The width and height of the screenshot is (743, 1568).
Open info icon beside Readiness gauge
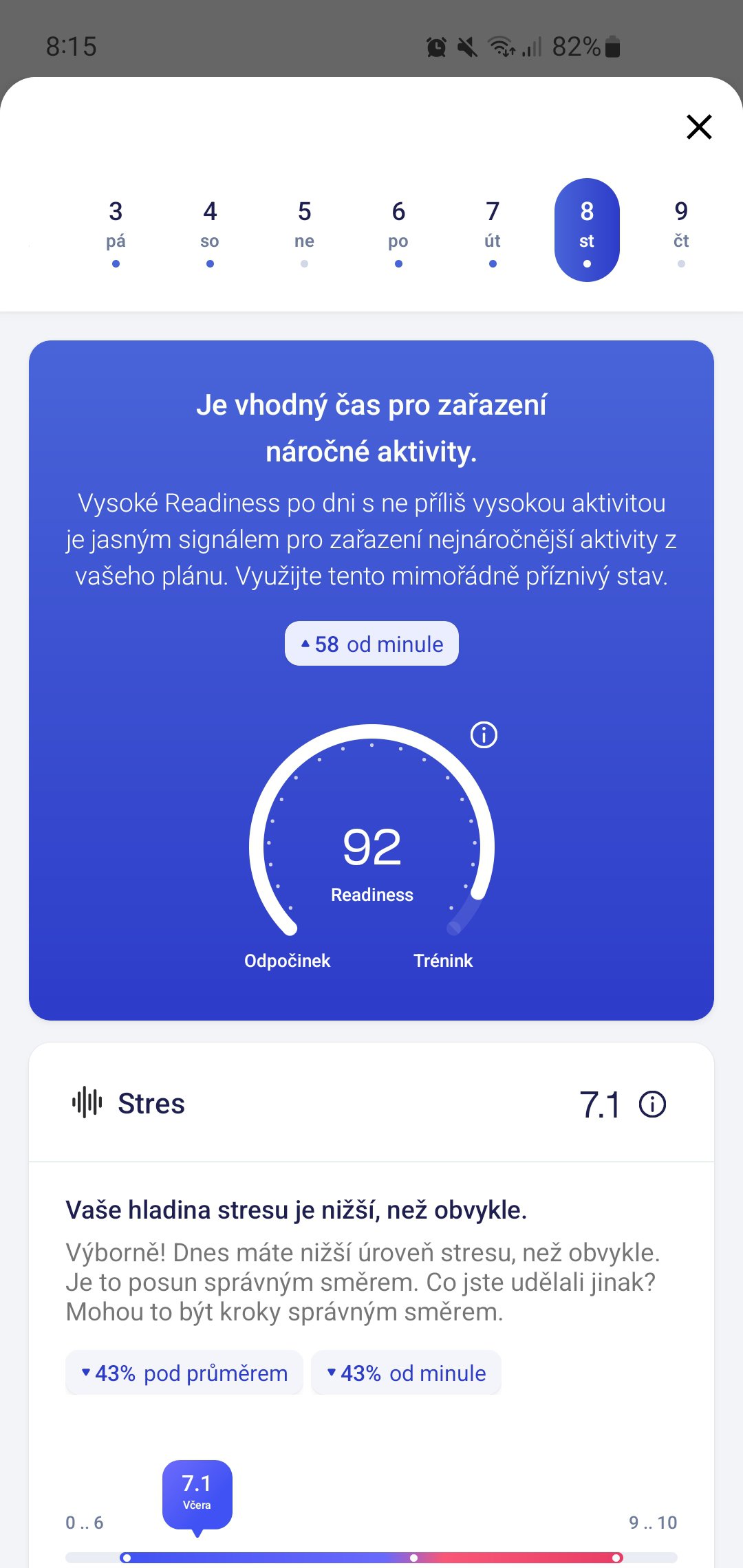(484, 735)
